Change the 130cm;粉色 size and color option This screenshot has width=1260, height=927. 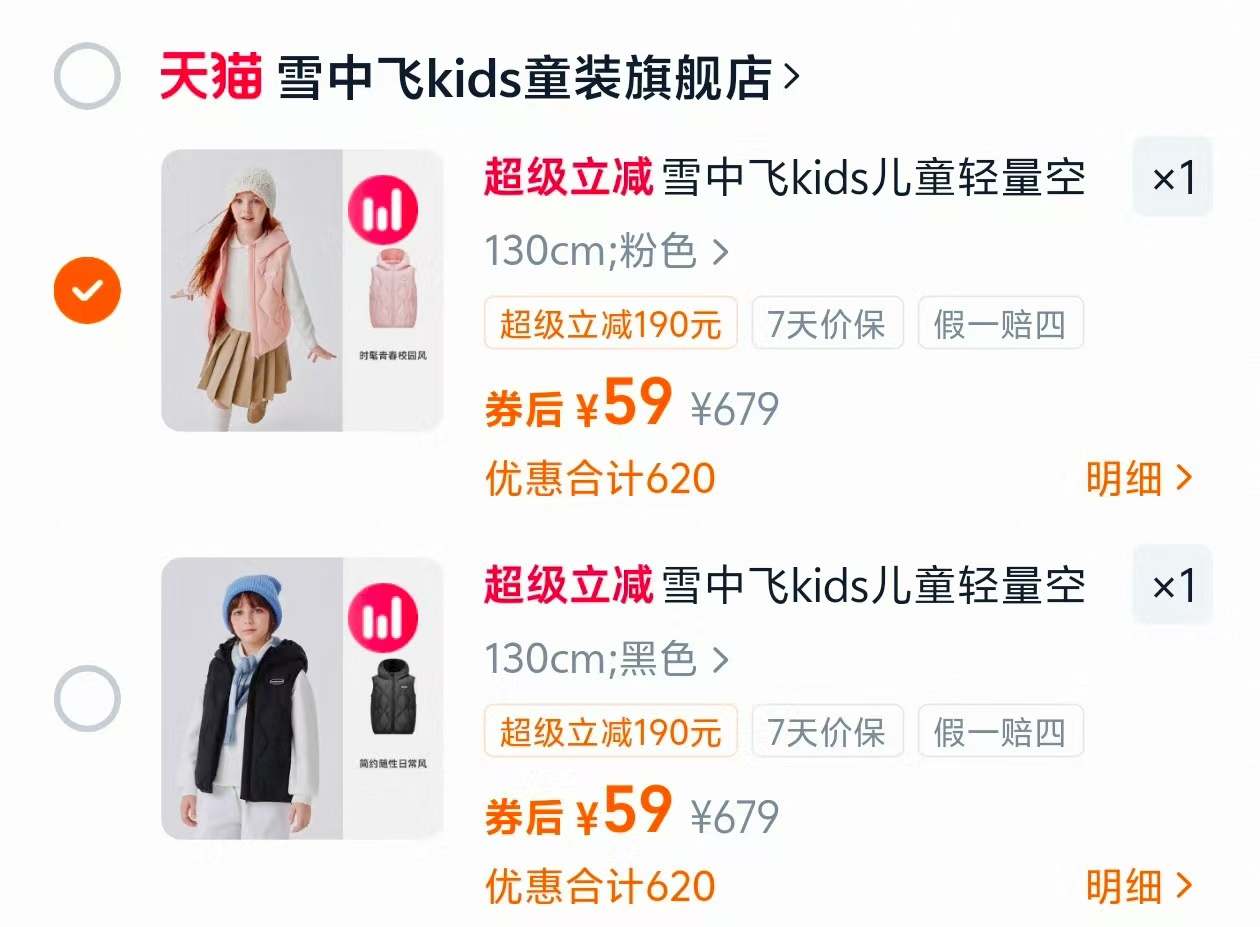tap(606, 251)
